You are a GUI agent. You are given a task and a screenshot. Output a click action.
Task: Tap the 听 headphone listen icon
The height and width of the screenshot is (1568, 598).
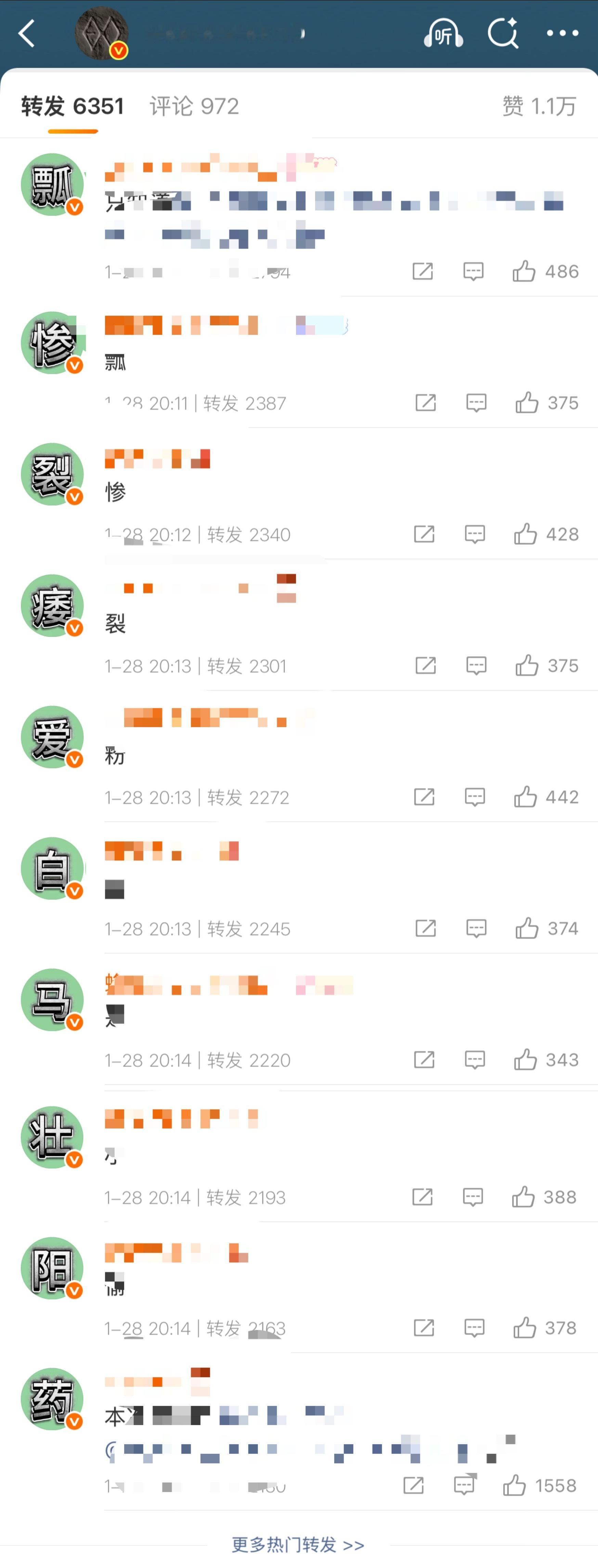point(443,34)
